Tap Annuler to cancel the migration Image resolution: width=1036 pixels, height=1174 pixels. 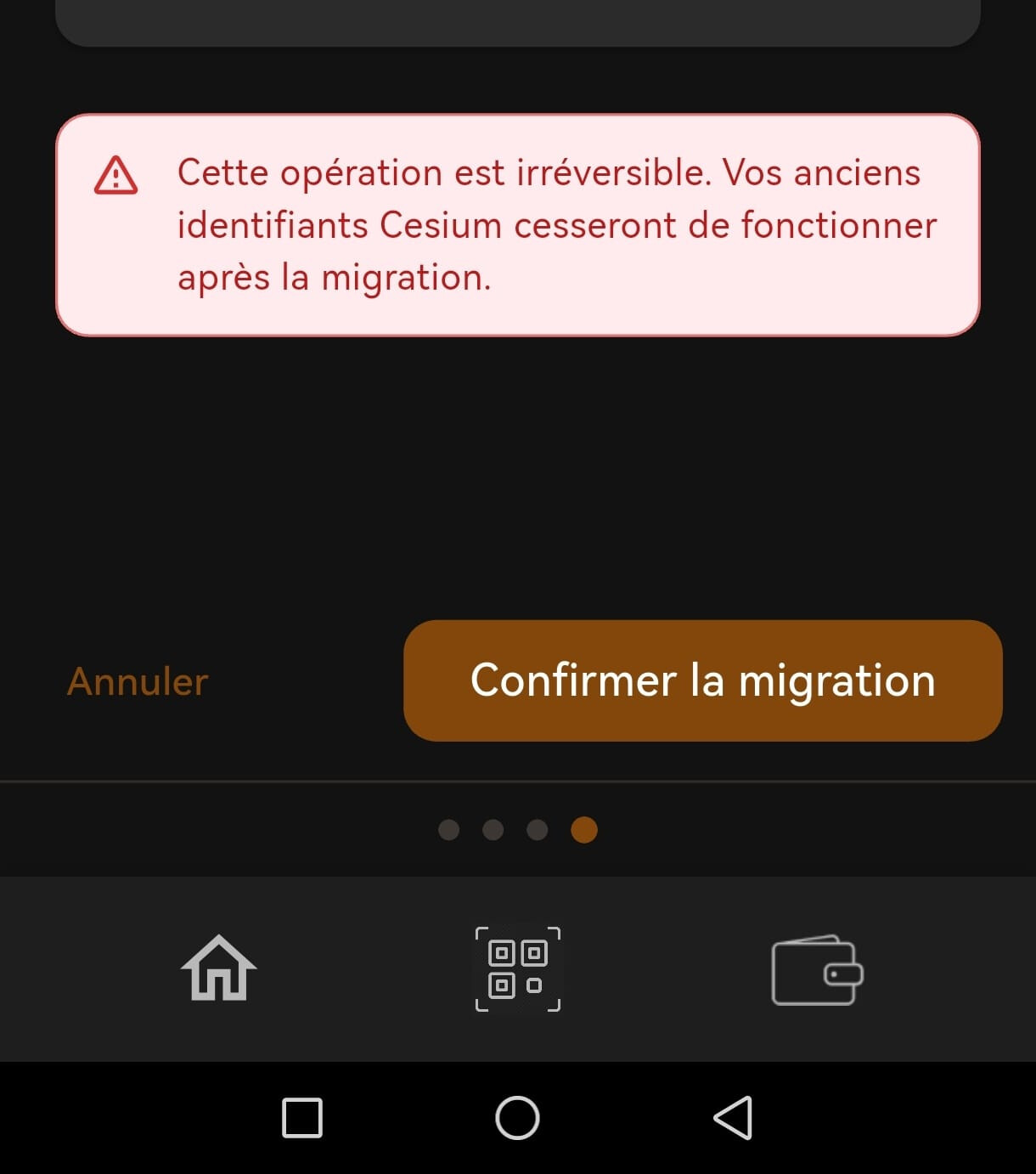point(138,681)
